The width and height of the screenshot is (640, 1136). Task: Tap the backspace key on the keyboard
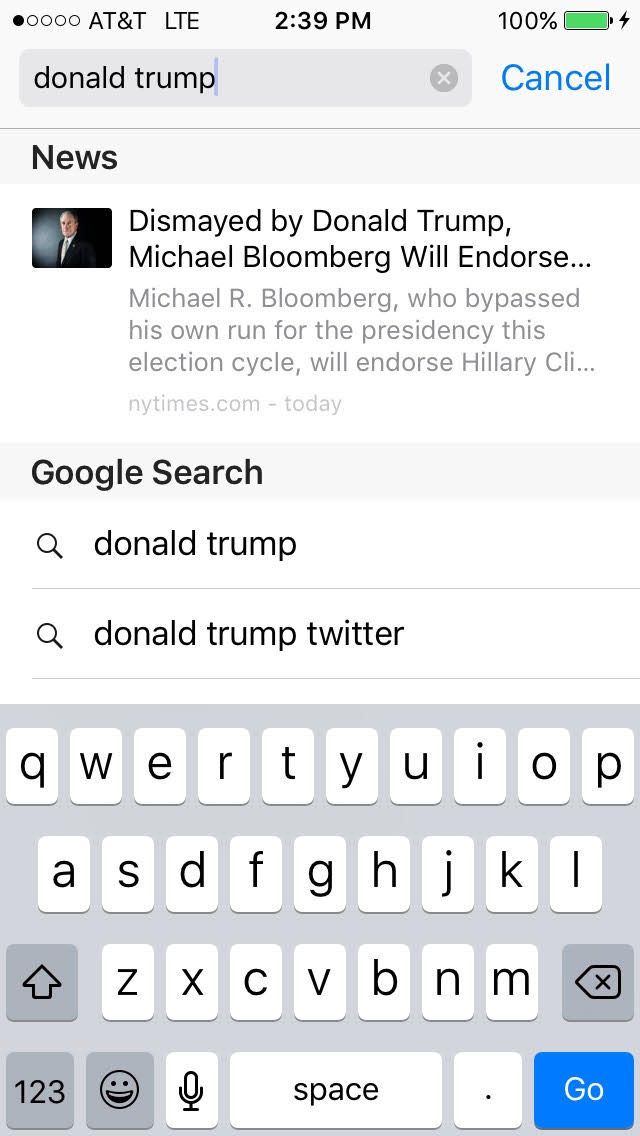coord(598,982)
